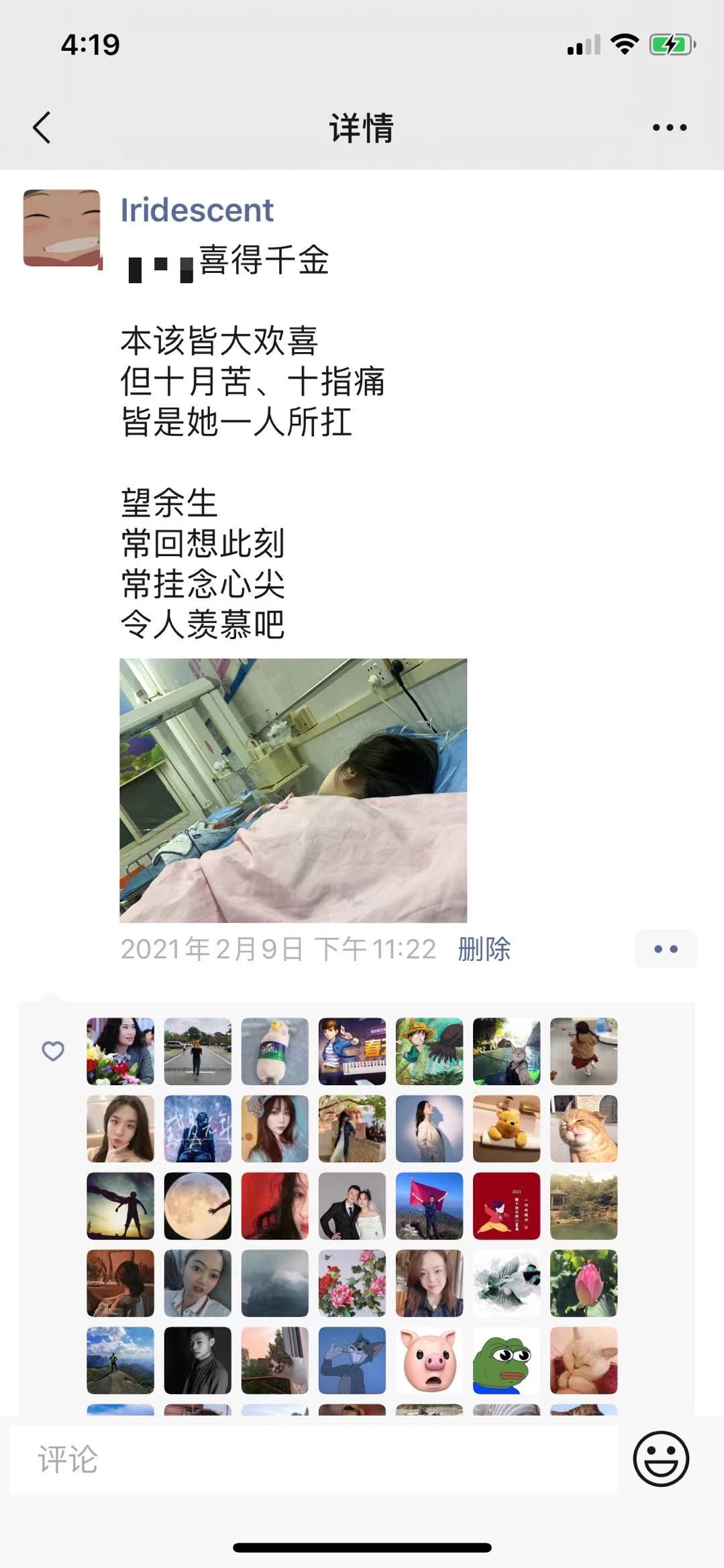Open the pink pig emoji avatar profile
Image resolution: width=724 pixels, height=1568 pixels.
429,1360
